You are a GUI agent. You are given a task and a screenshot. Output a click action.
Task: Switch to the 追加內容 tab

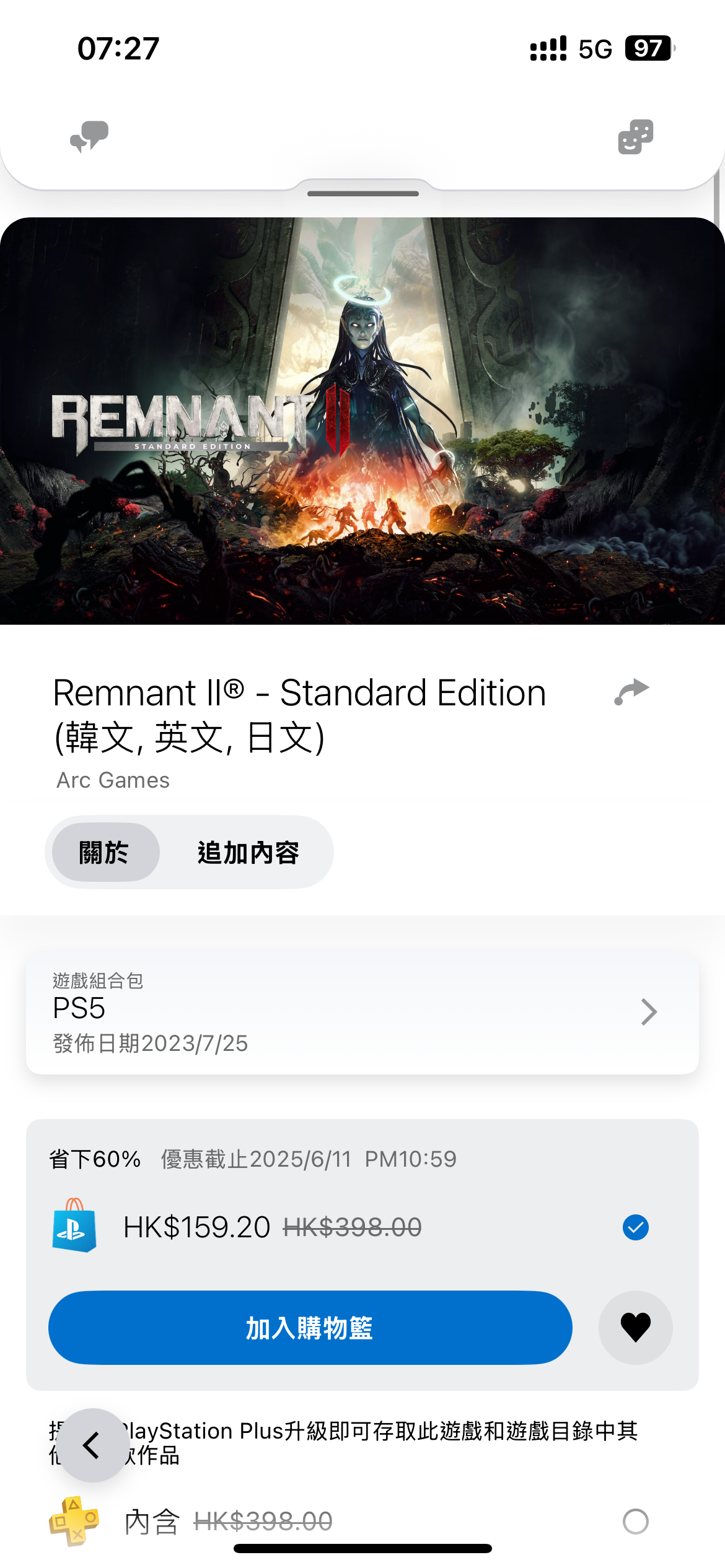coord(248,852)
